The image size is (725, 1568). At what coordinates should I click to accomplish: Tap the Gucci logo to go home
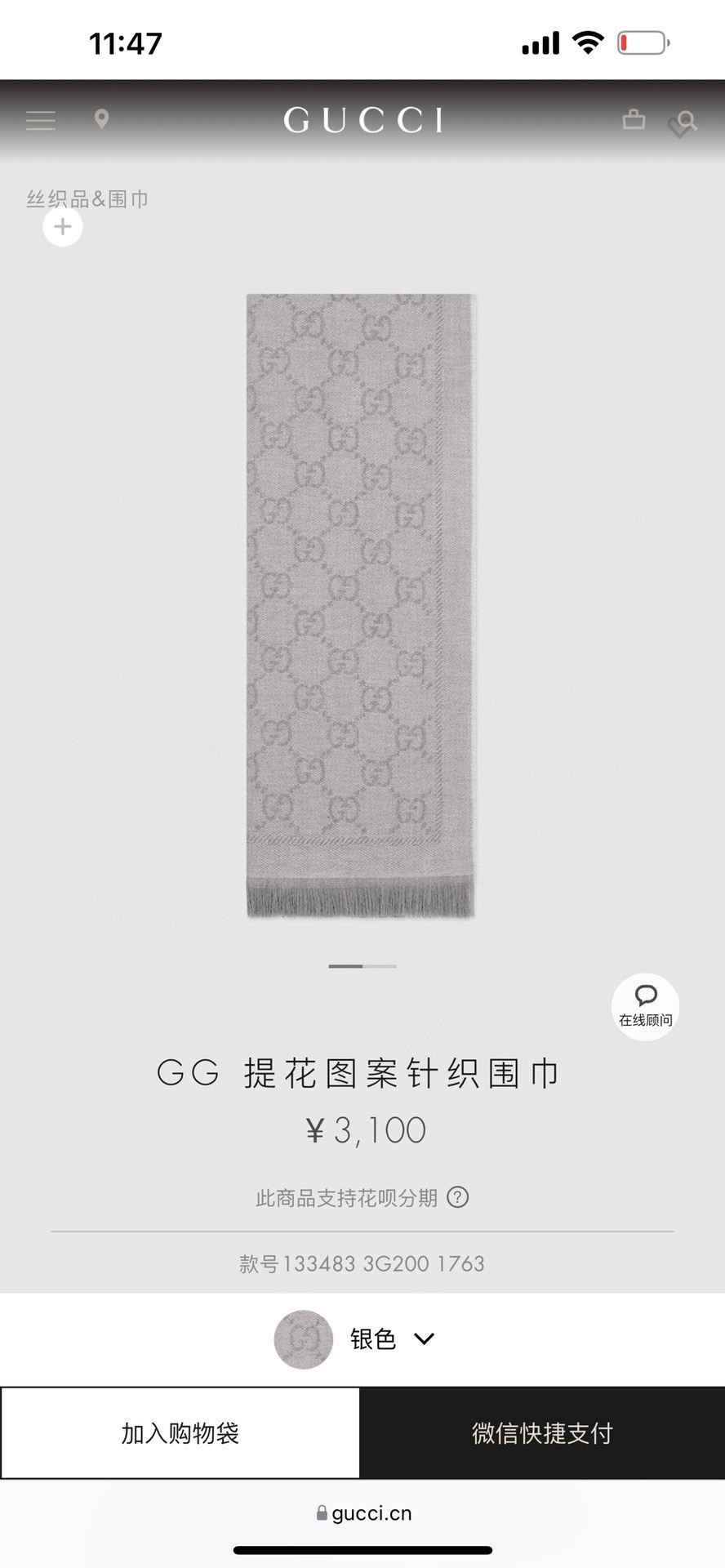click(363, 120)
